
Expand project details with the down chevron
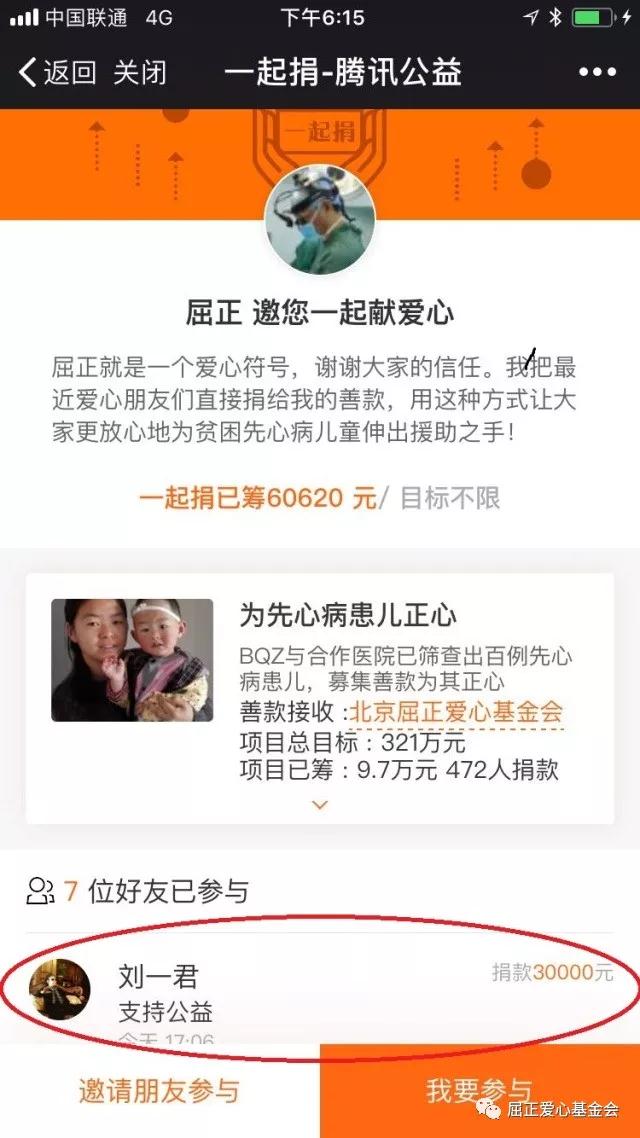point(320,804)
